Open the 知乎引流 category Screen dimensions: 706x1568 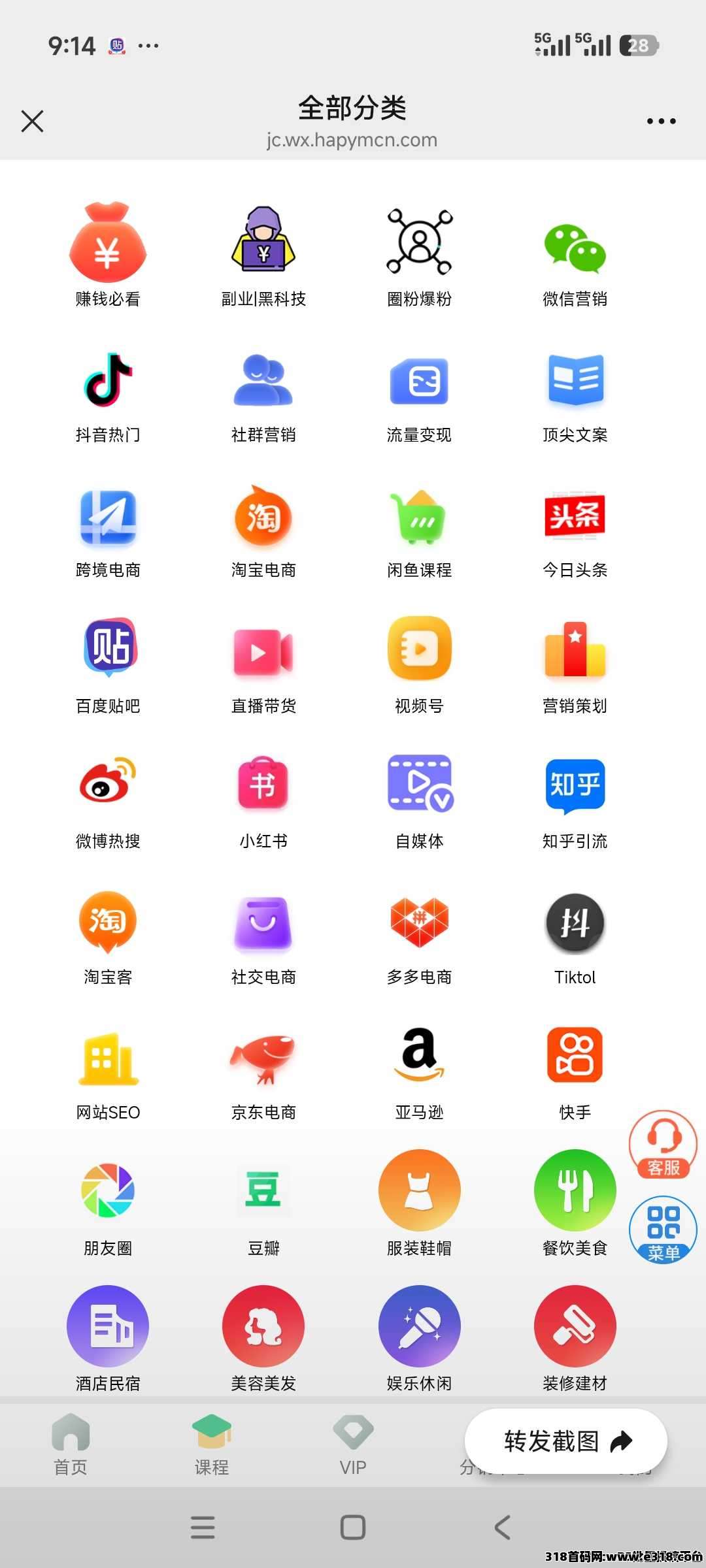click(575, 798)
